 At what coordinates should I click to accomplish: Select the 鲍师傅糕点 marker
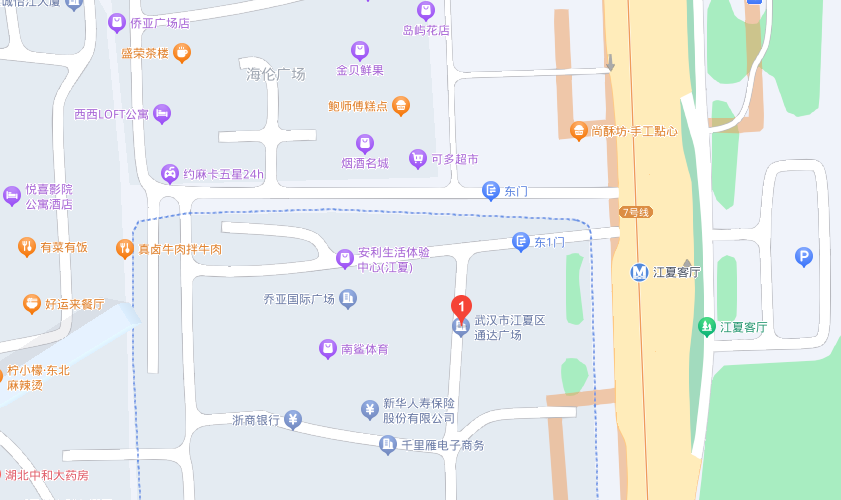[400, 105]
